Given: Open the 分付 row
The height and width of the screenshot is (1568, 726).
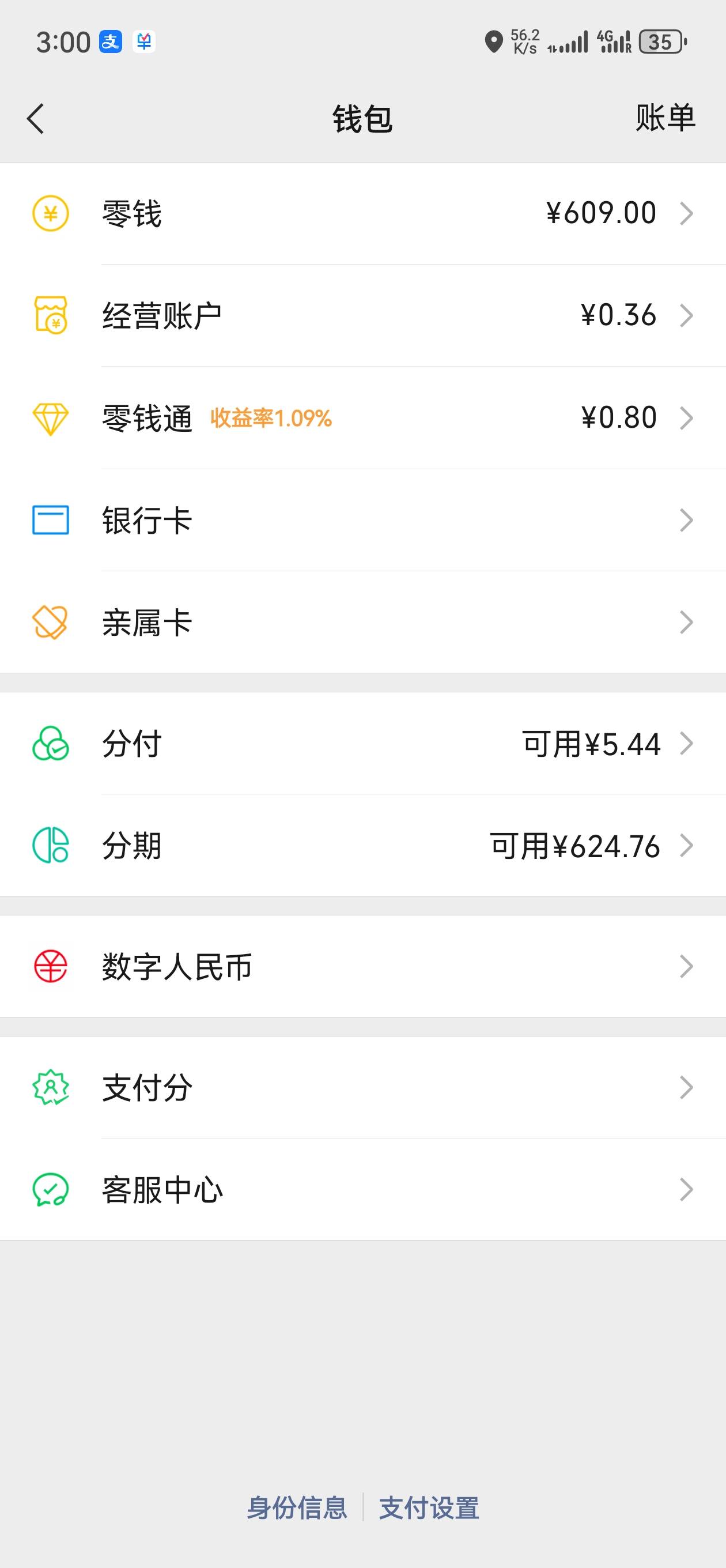Looking at the screenshot, I should (362, 743).
